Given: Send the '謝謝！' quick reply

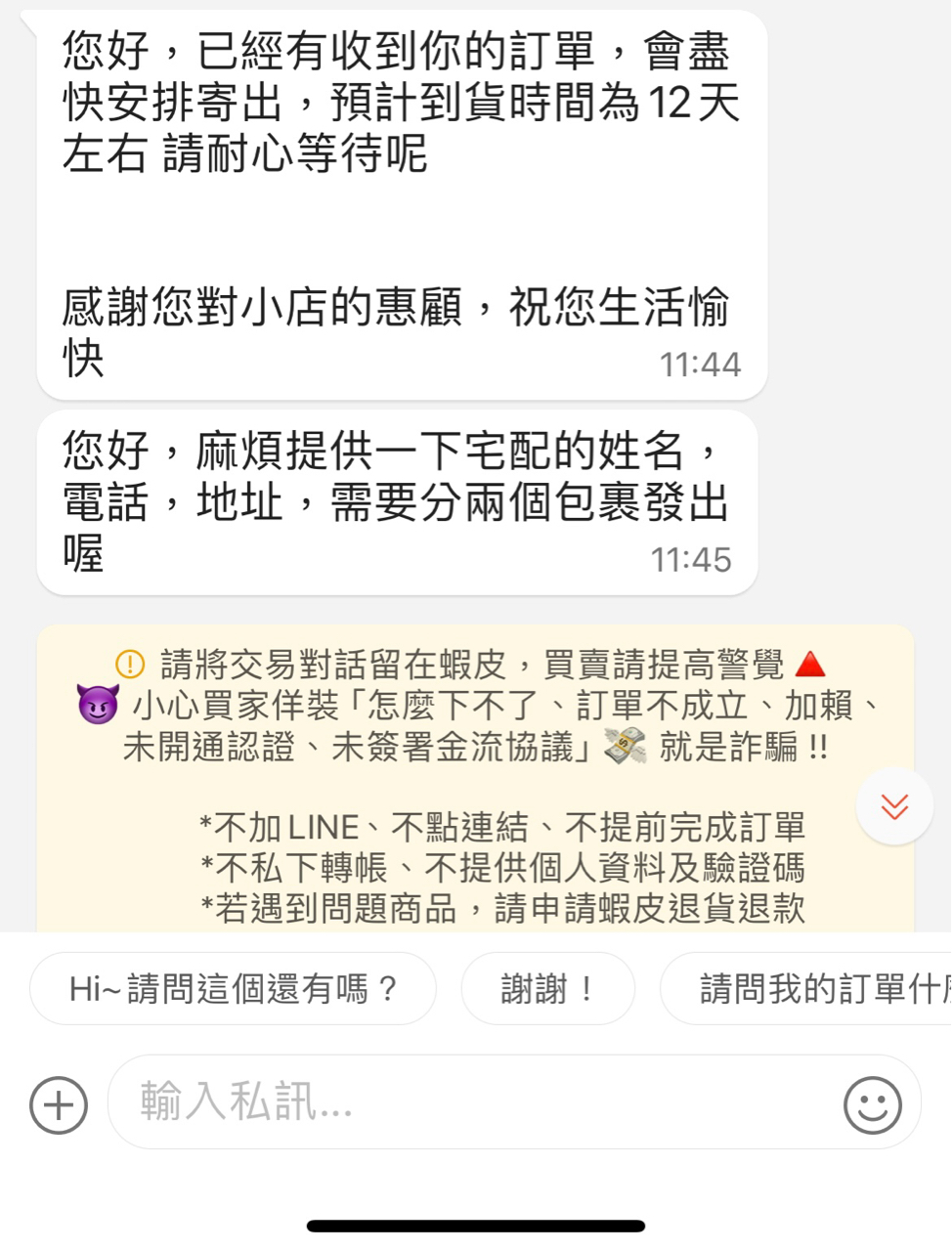Looking at the screenshot, I should point(547,989).
